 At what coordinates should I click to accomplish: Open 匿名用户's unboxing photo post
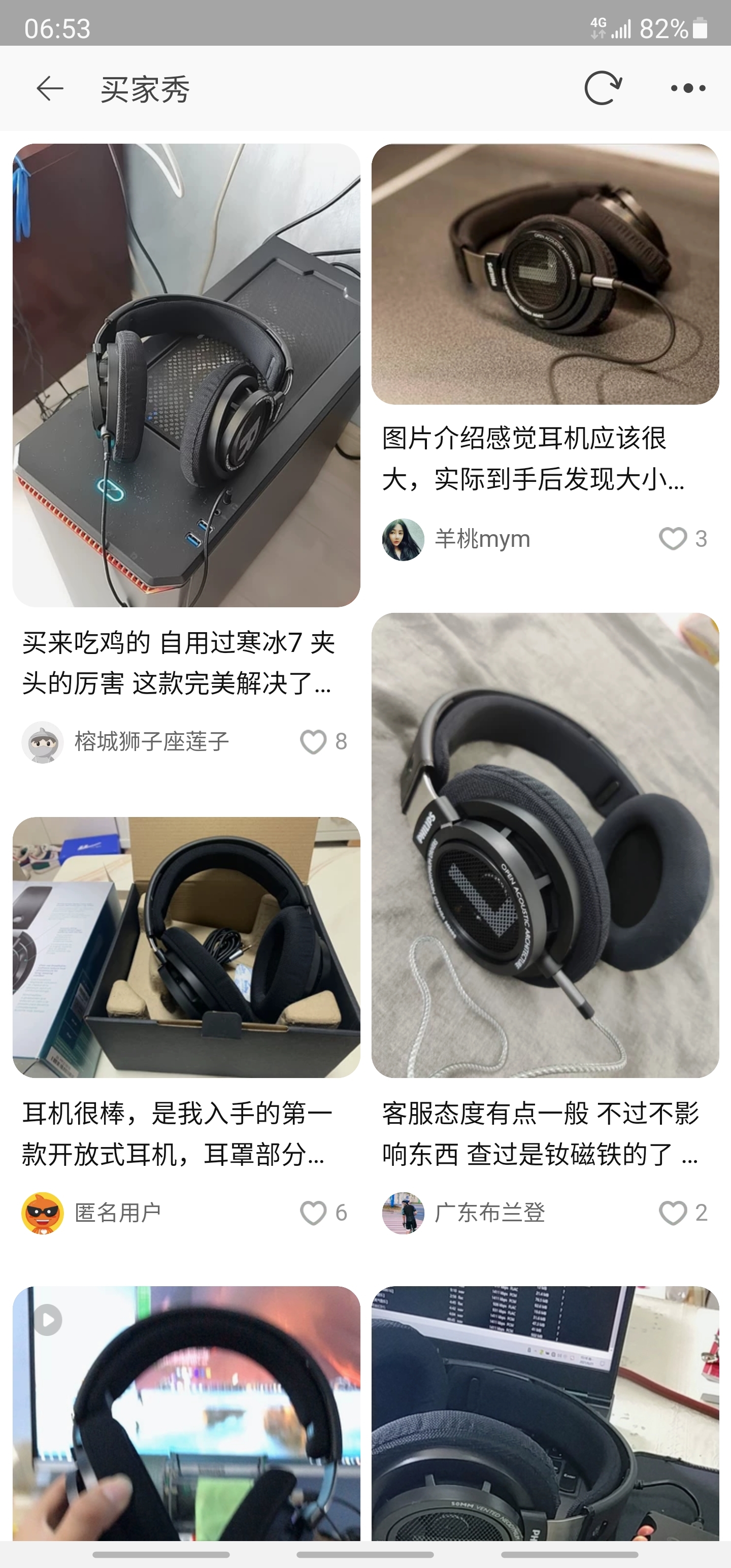pos(186,947)
